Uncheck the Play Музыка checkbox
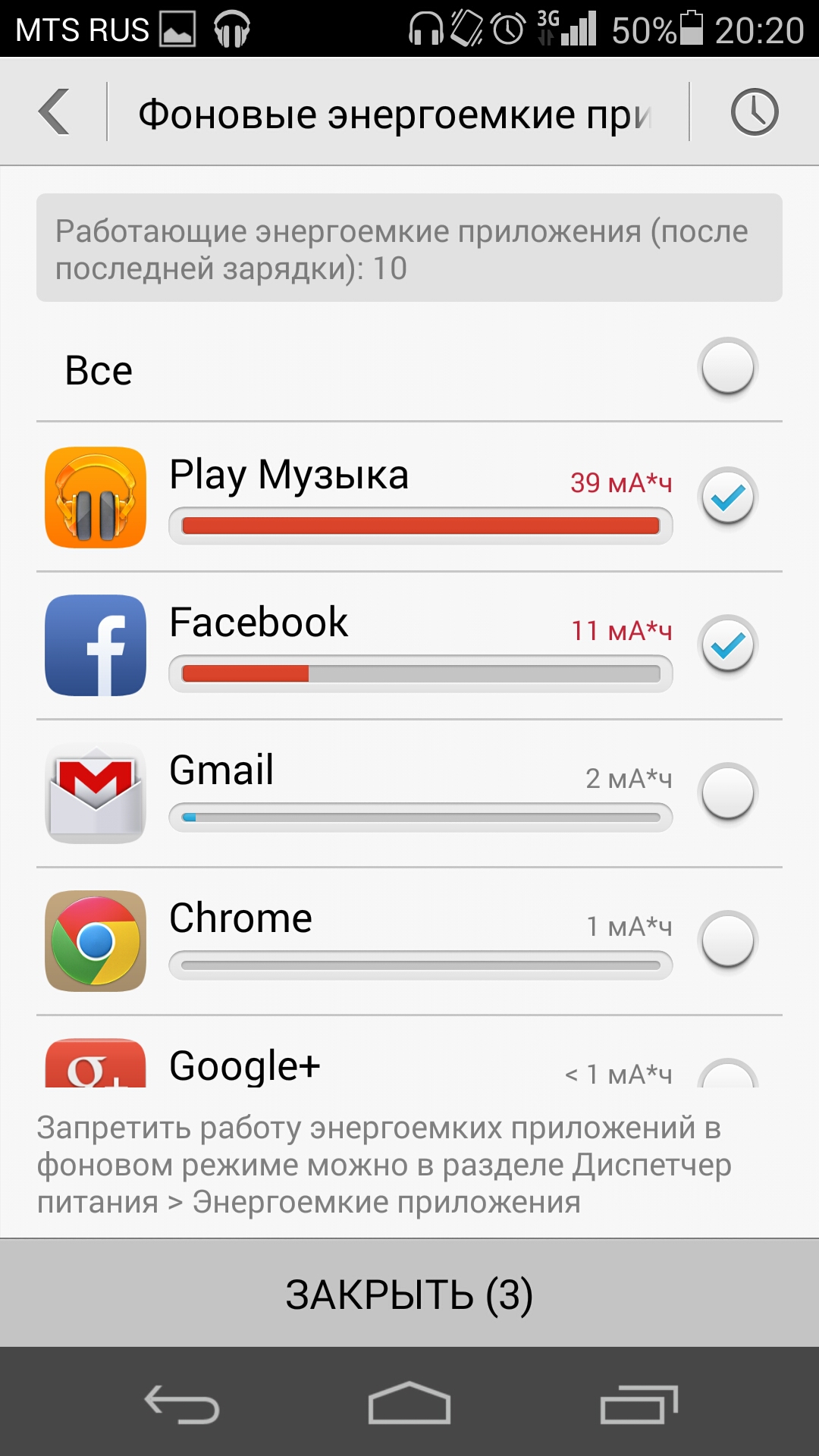This screenshot has width=819, height=1456. [727, 497]
